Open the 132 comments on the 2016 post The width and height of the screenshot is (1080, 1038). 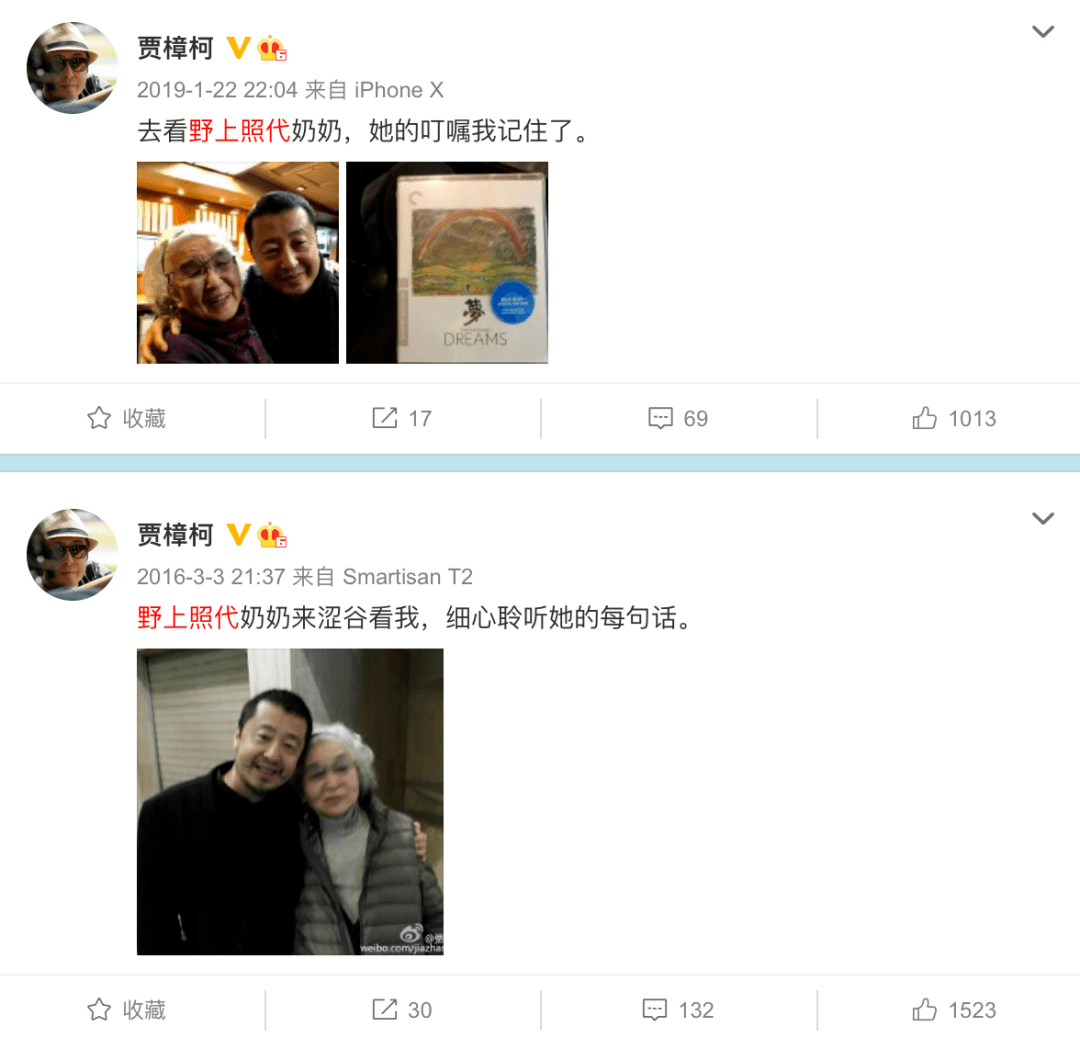(680, 1009)
